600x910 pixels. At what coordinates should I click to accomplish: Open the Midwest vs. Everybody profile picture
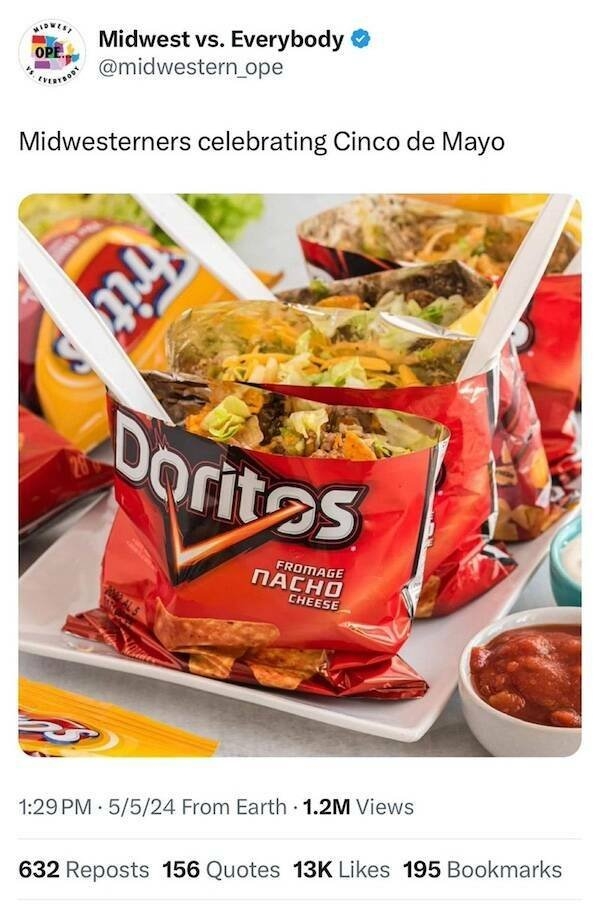click(52, 53)
